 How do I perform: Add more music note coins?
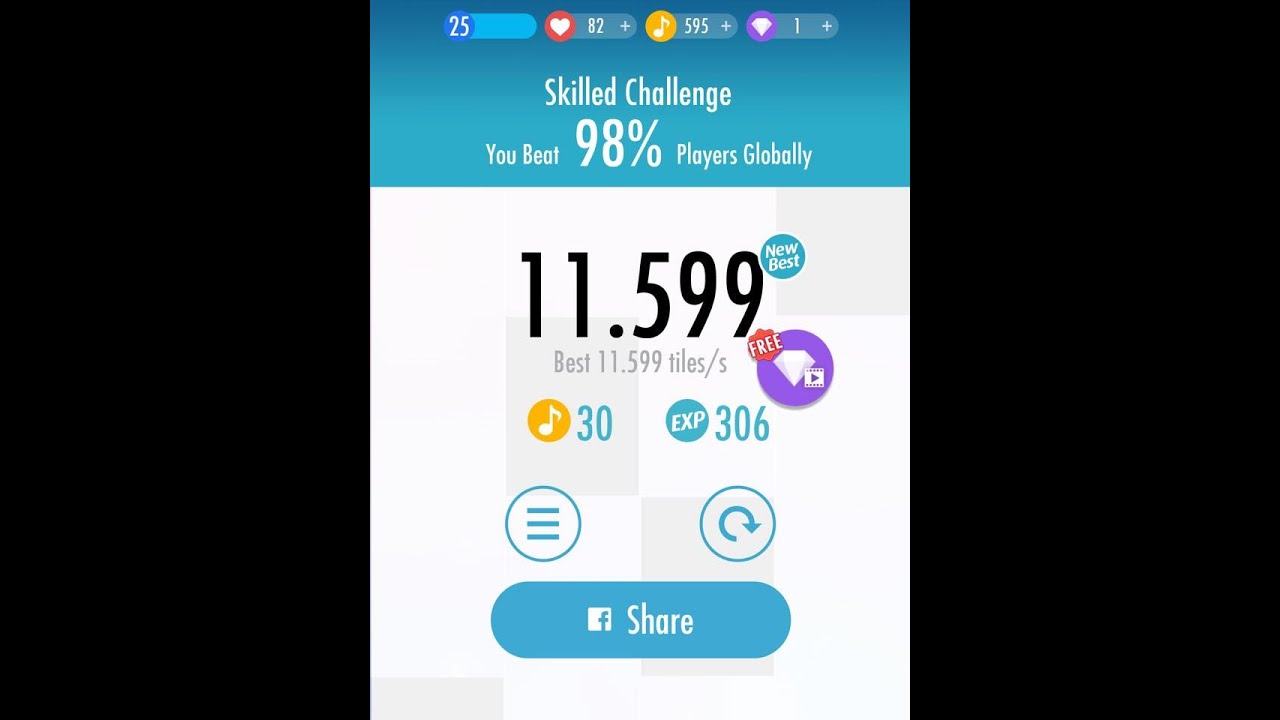[x=726, y=27]
